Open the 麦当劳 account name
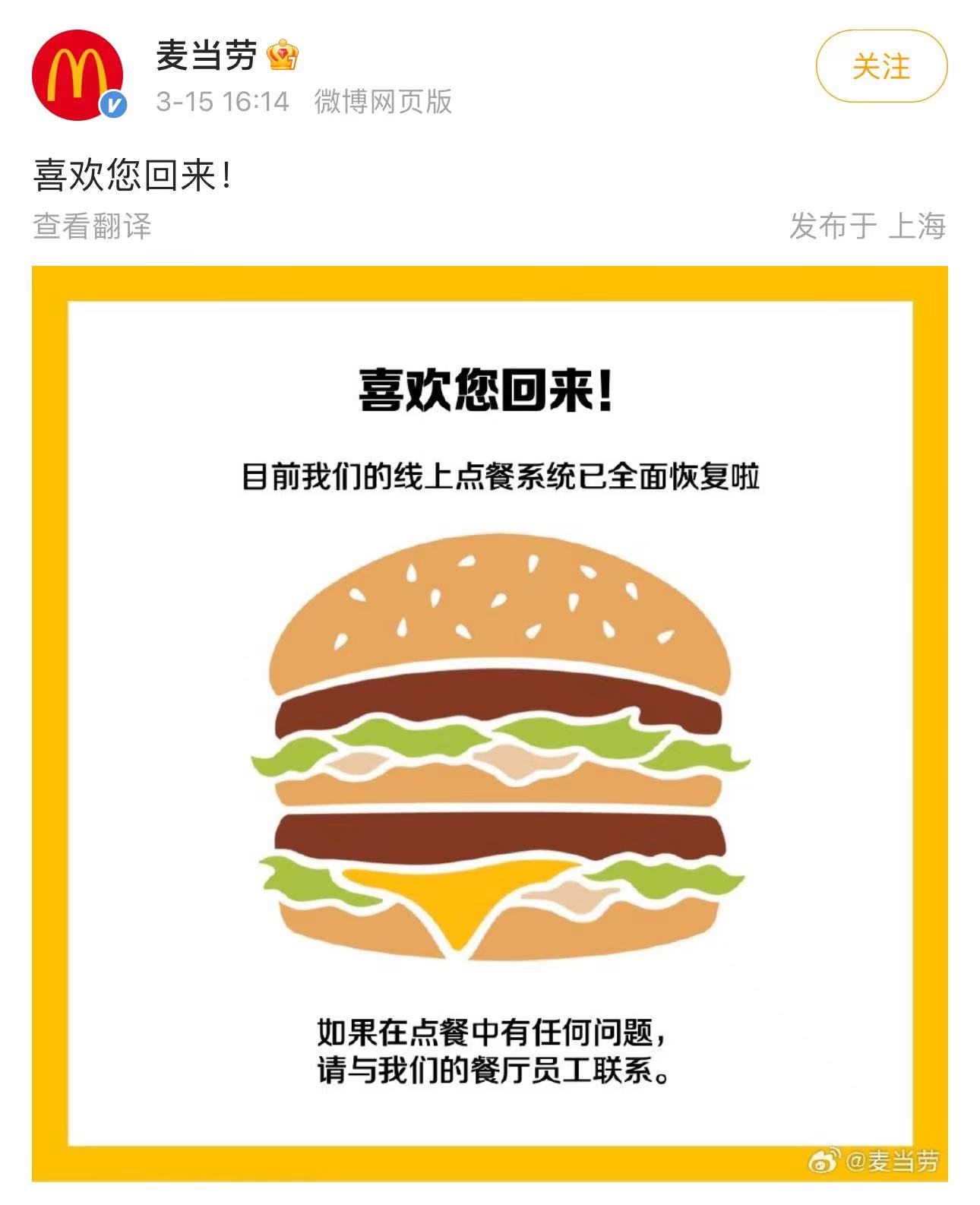 click(207, 55)
